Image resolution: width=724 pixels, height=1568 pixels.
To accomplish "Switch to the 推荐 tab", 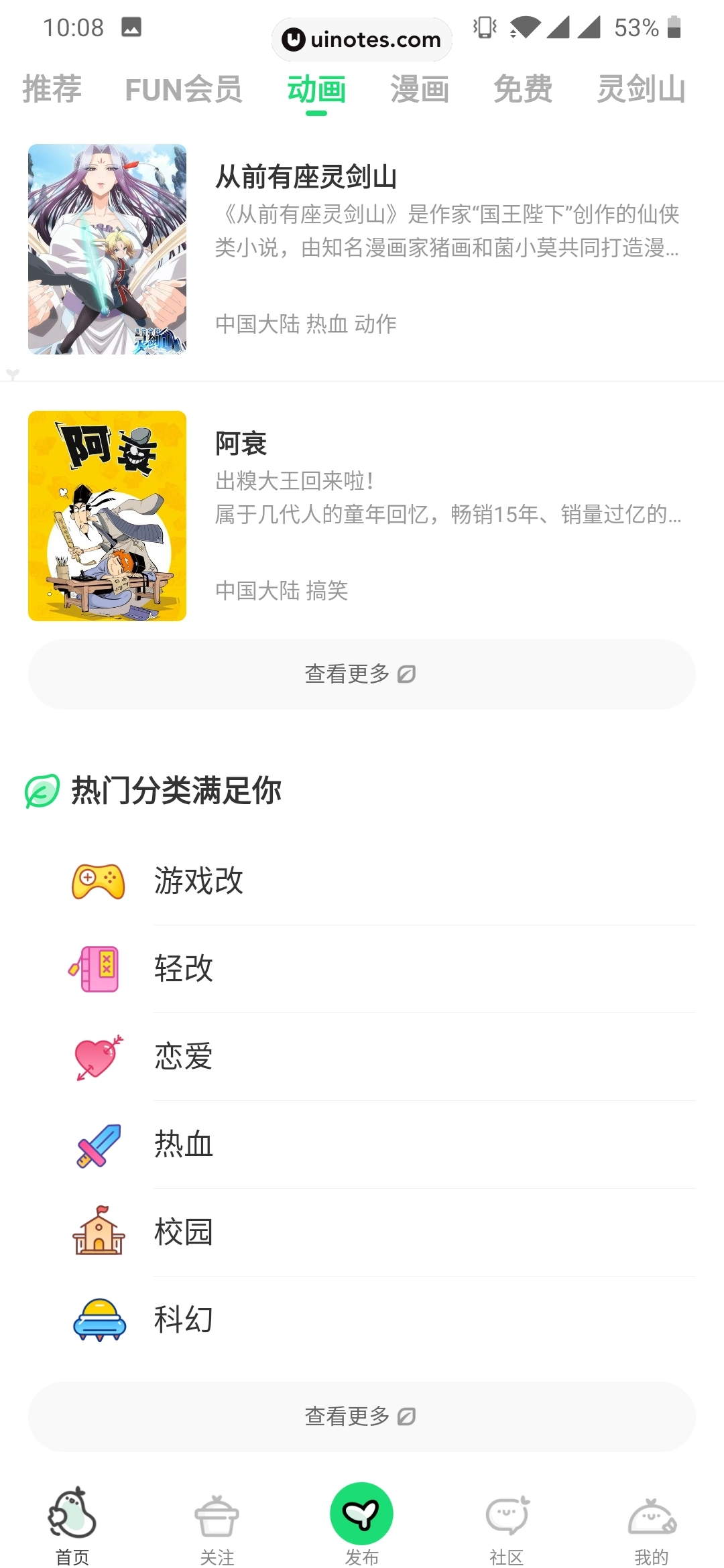I will coord(52,89).
